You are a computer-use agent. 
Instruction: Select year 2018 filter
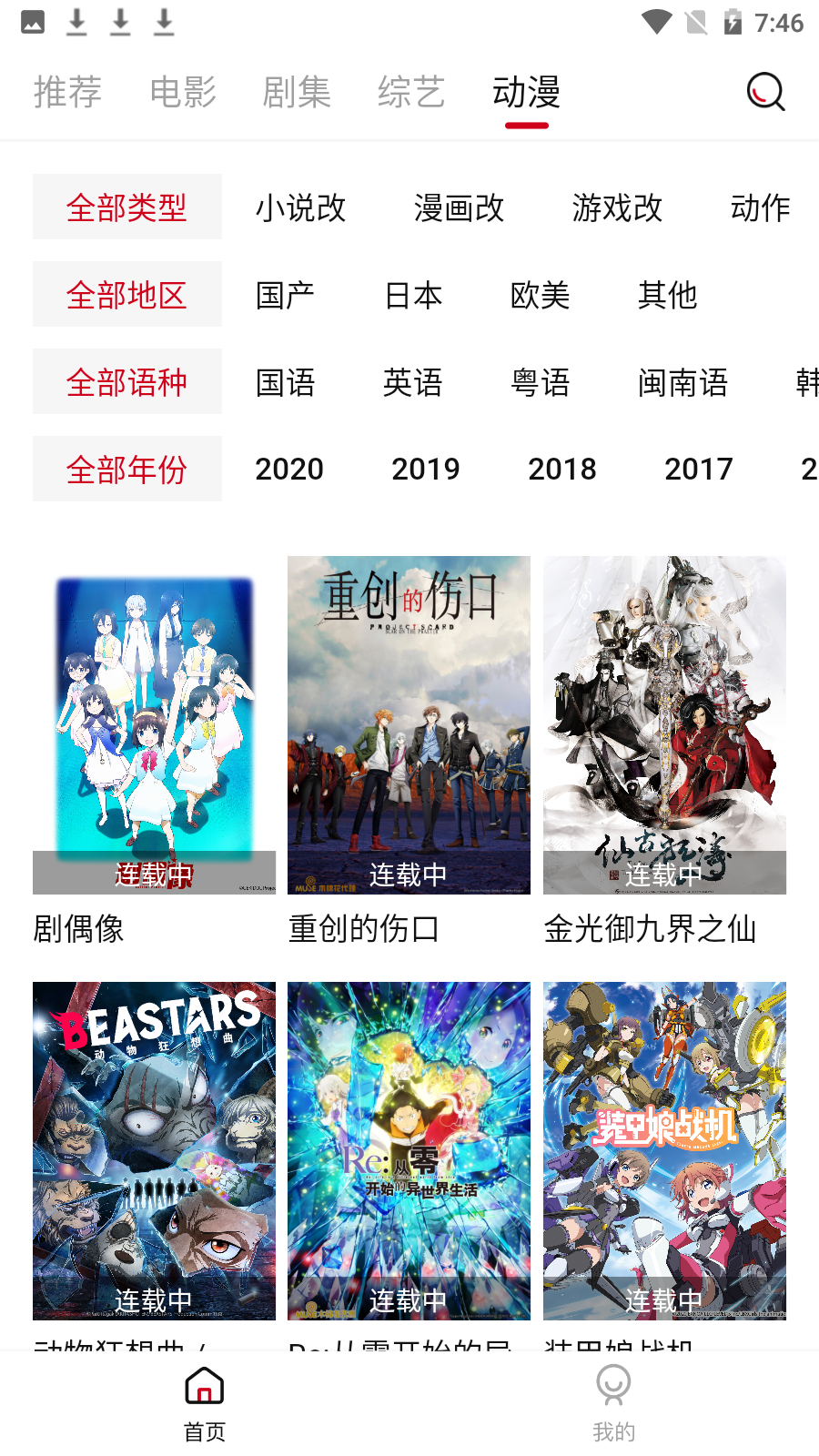[562, 470]
